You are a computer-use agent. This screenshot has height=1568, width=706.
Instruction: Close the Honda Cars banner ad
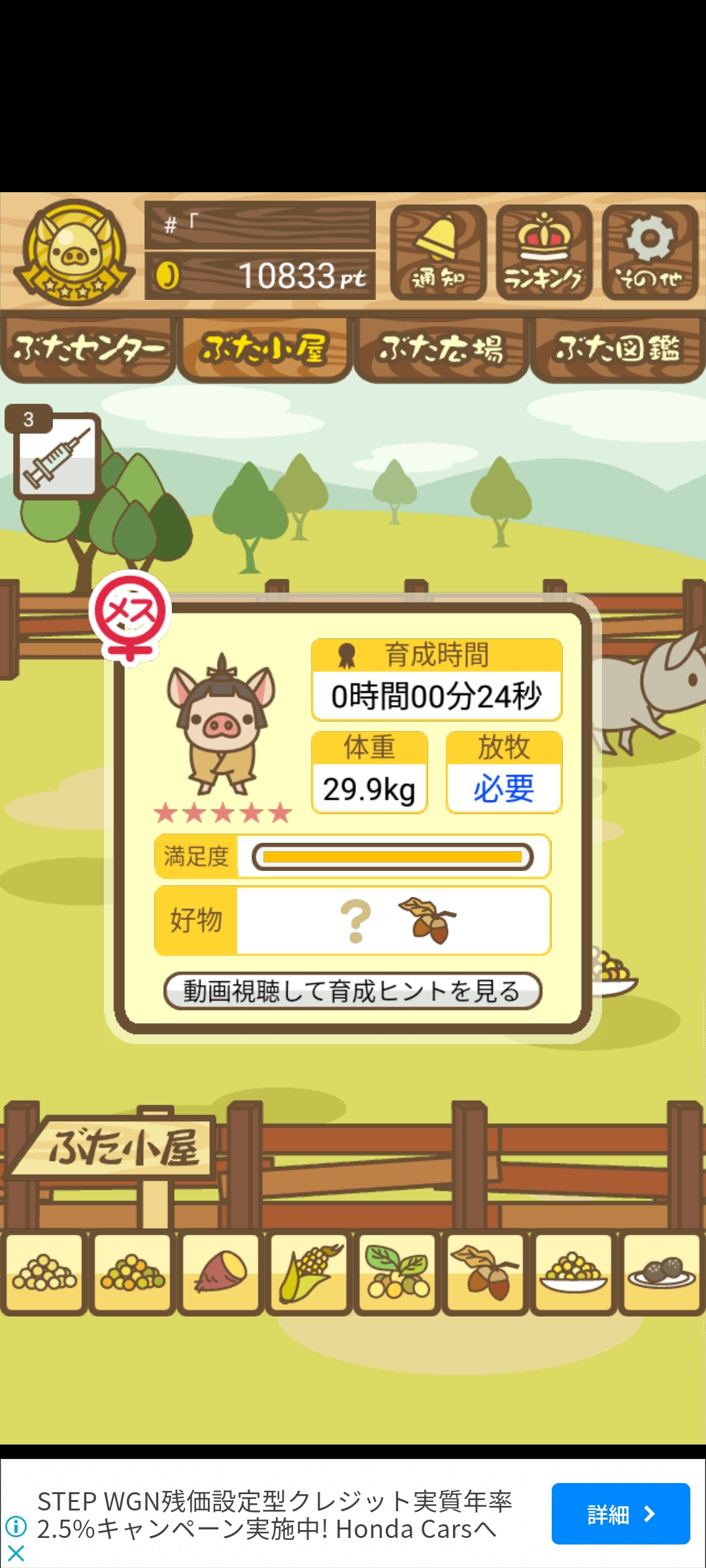[x=16, y=1553]
